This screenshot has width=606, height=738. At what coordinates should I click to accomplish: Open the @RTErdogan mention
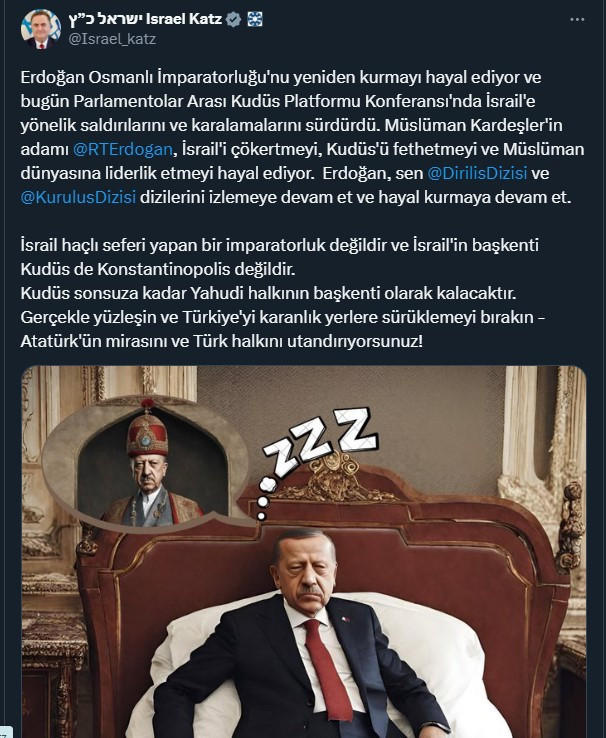click(123, 149)
